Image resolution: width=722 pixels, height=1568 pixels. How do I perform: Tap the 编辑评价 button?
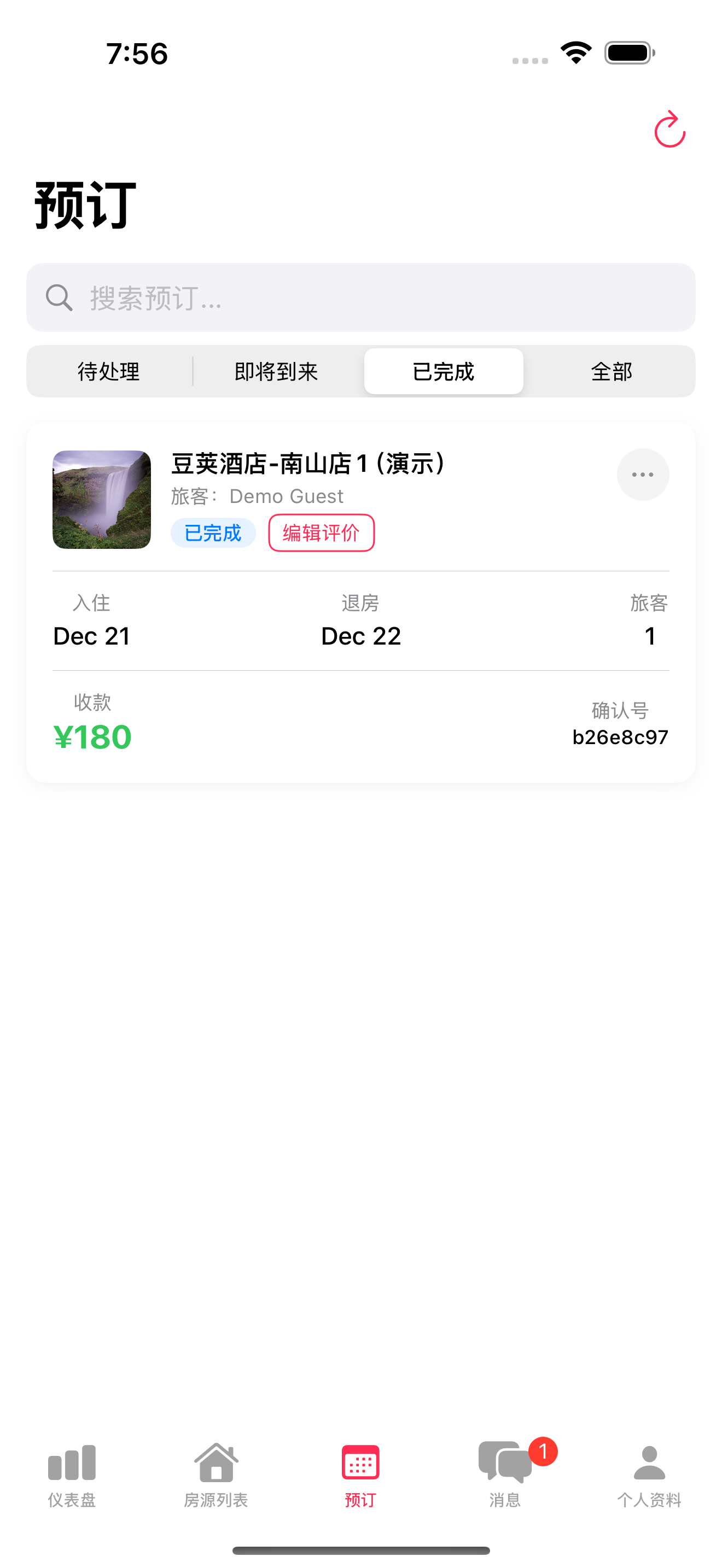point(321,533)
